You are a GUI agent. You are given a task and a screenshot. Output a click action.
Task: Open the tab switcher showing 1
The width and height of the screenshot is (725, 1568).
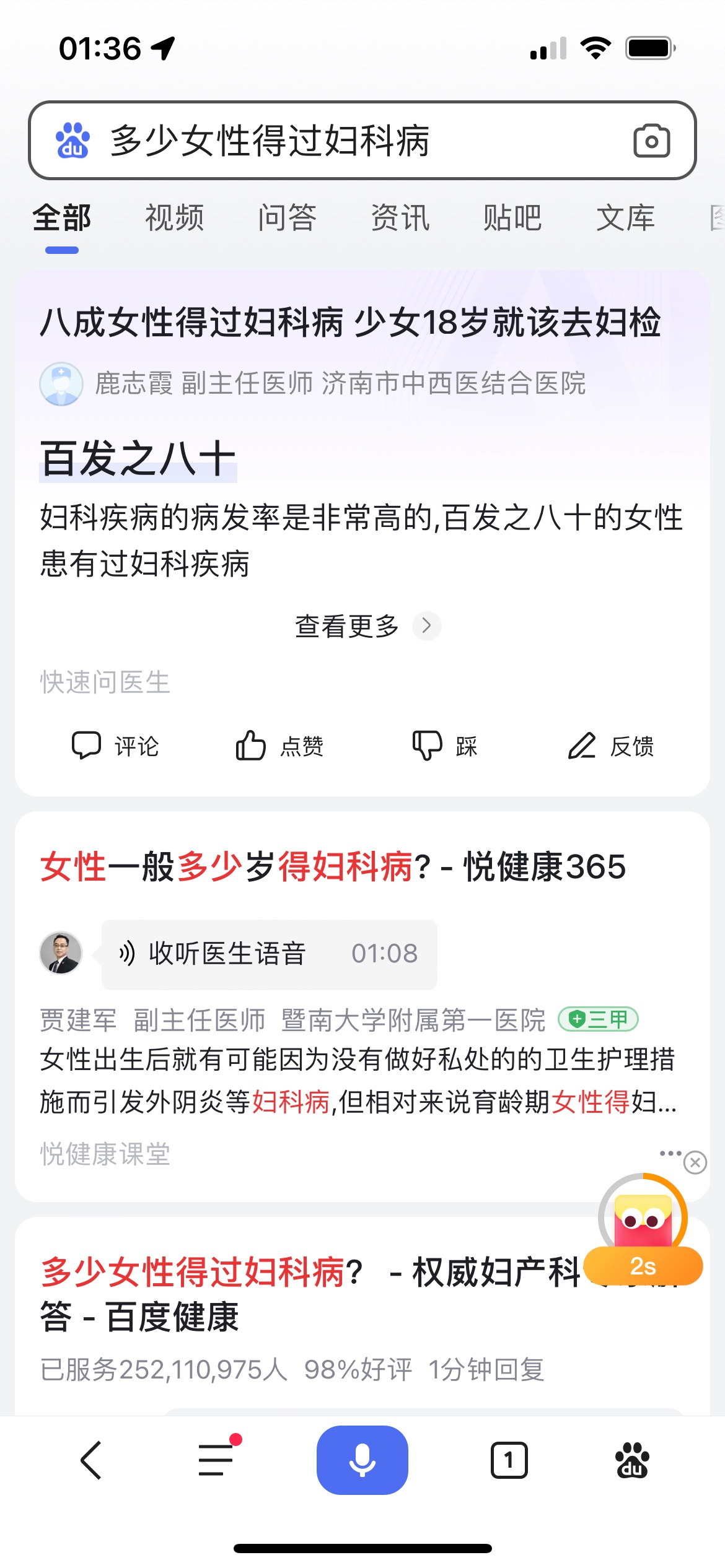pos(509,1460)
